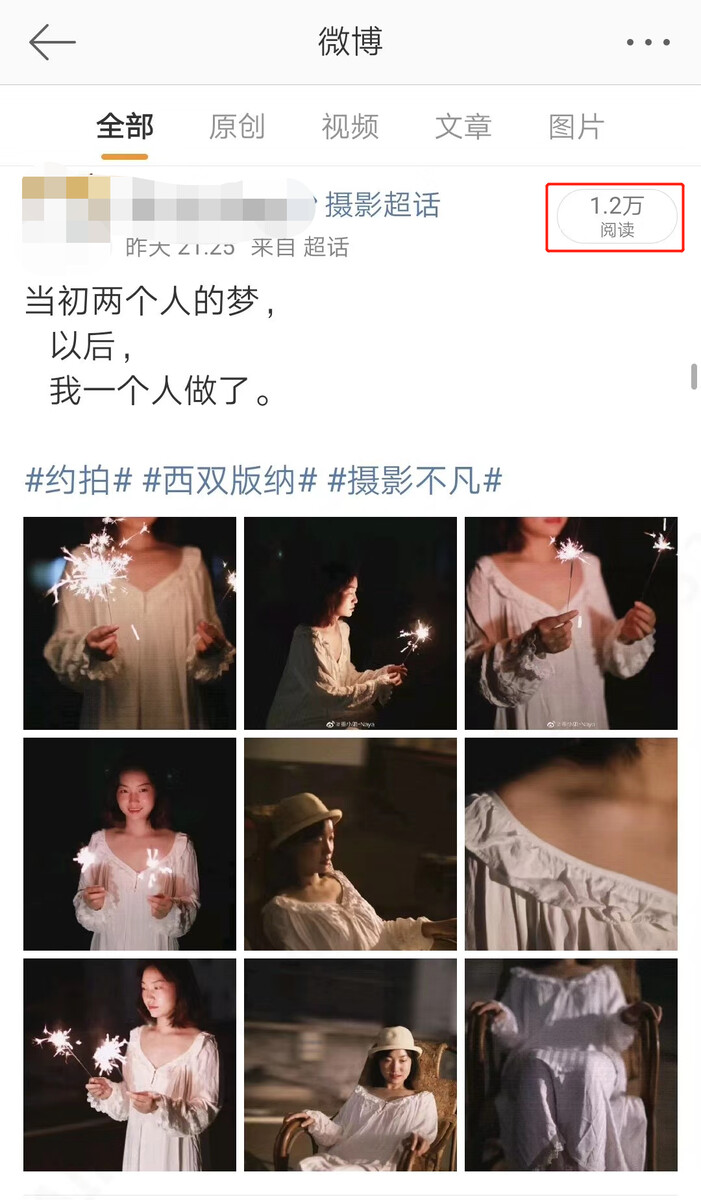Open the side-profile sparkler photo
This screenshot has height=1200, width=701.
[x=350, y=623]
